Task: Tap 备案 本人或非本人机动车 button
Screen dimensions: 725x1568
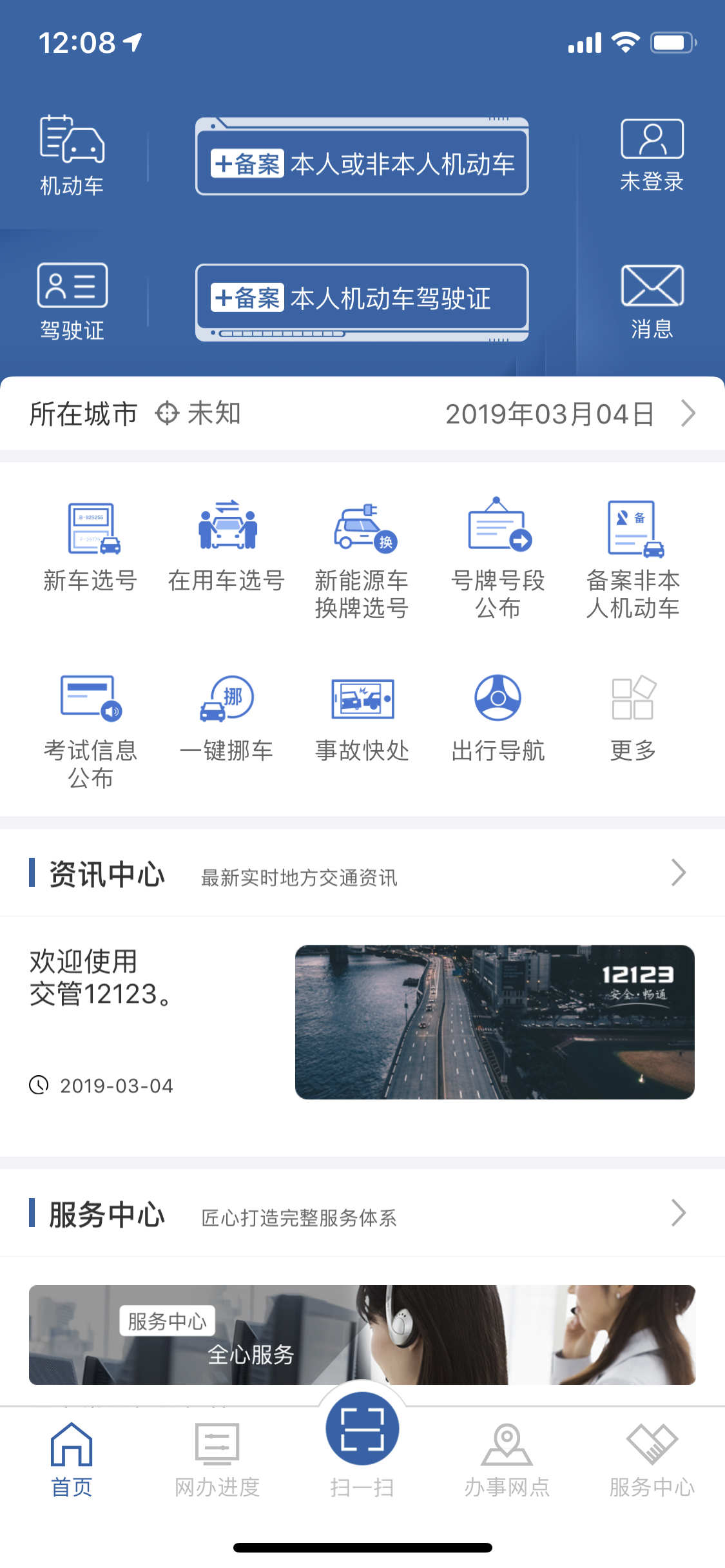Action: 362,164
